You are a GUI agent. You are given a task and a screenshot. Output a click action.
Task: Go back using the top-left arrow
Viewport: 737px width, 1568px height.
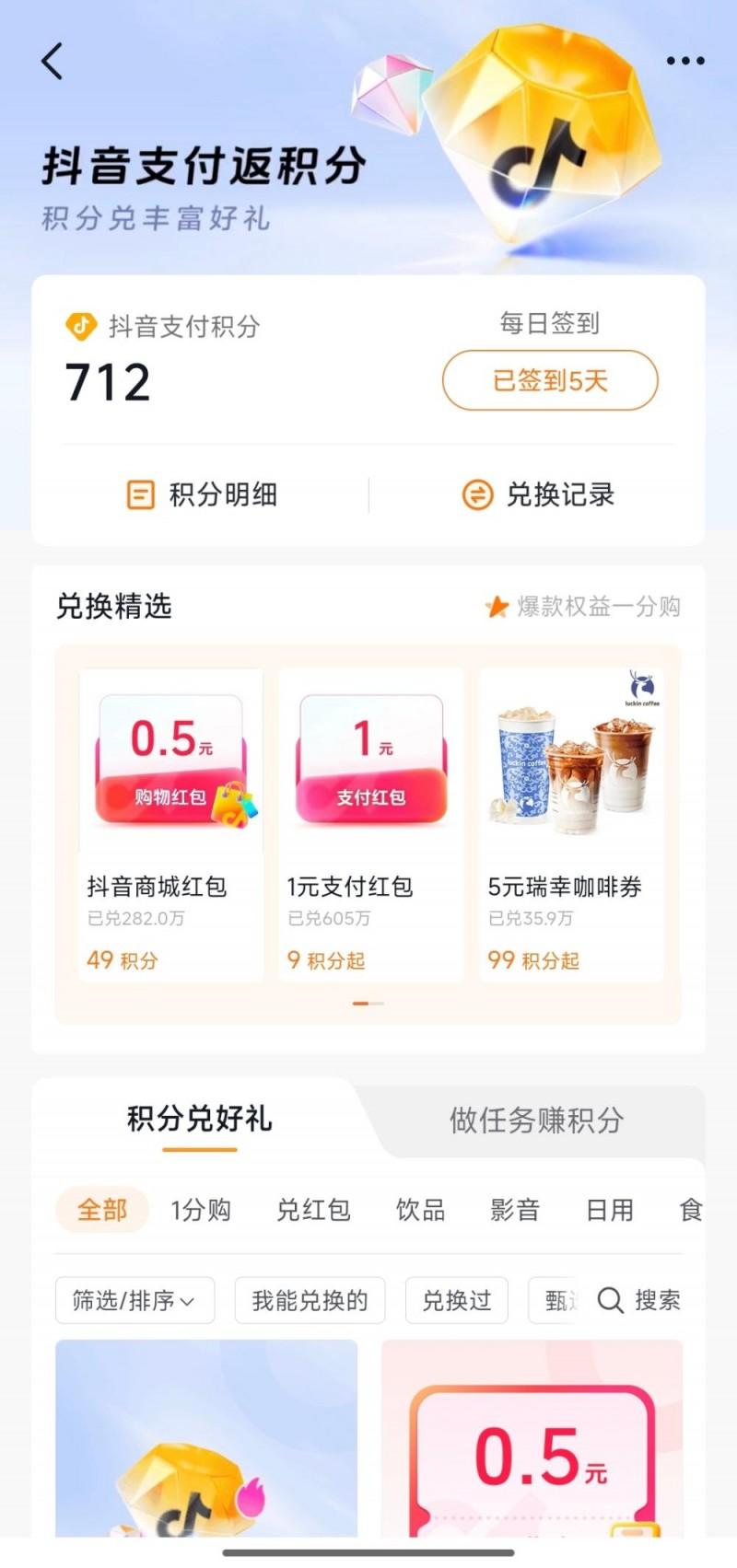[x=53, y=62]
